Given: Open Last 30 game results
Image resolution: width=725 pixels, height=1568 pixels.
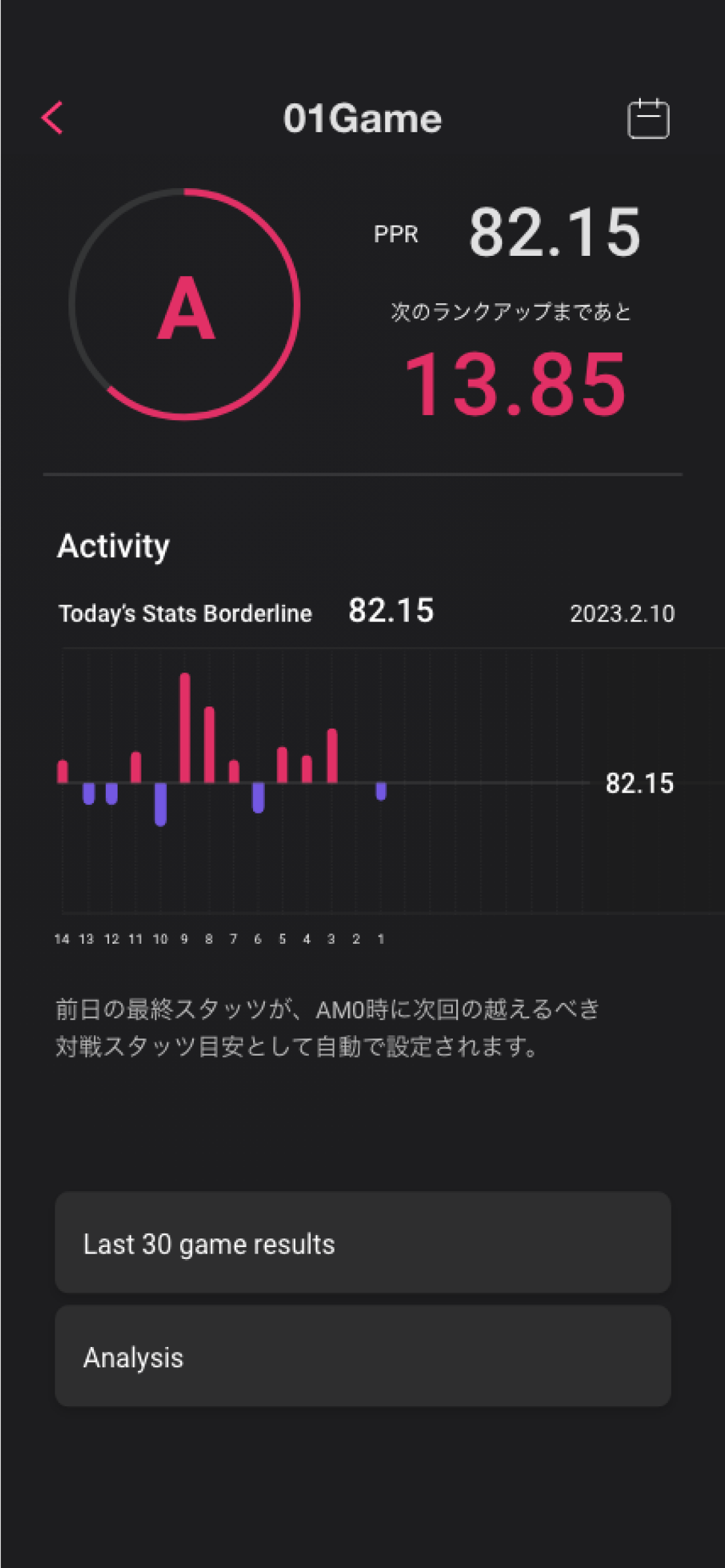Looking at the screenshot, I should pos(363,1242).
